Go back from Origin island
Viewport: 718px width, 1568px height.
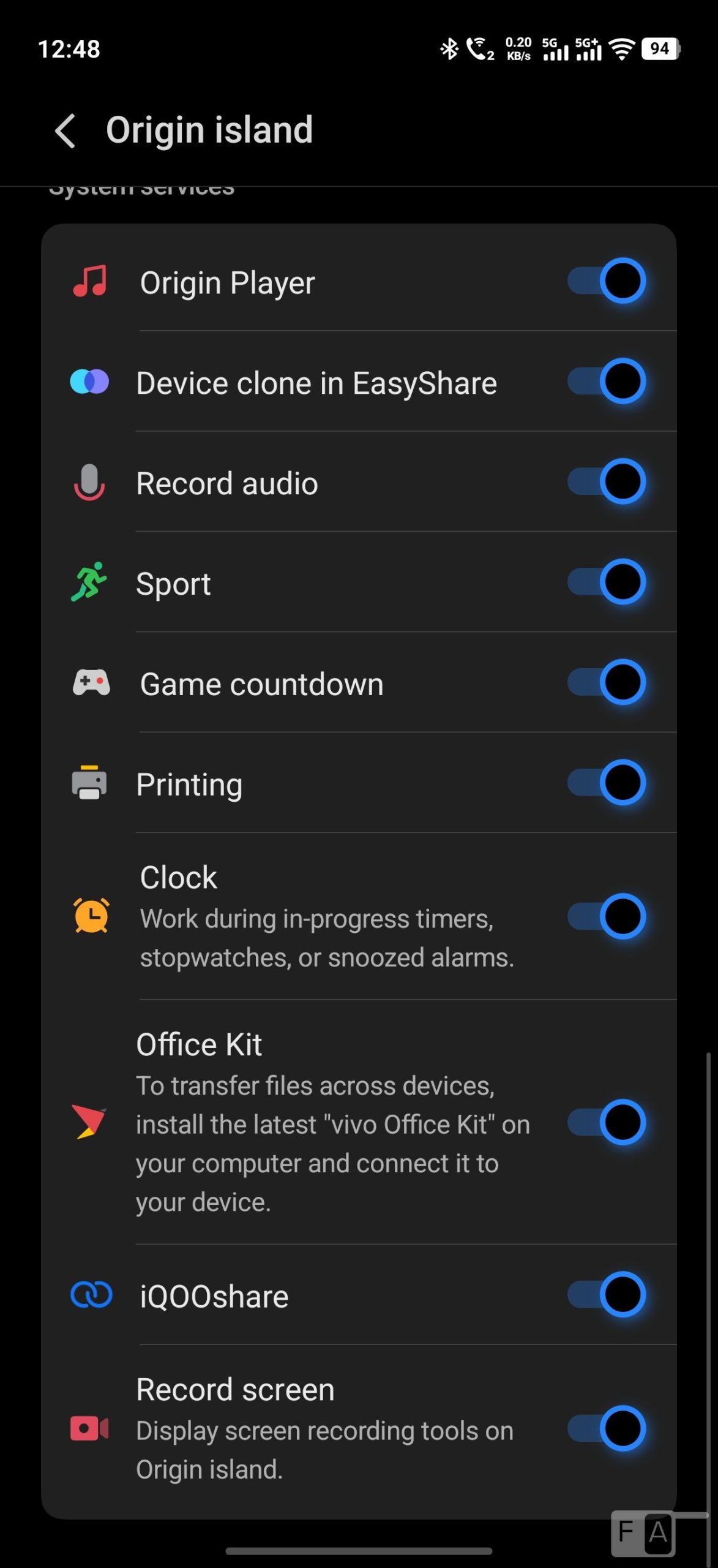pos(65,130)
